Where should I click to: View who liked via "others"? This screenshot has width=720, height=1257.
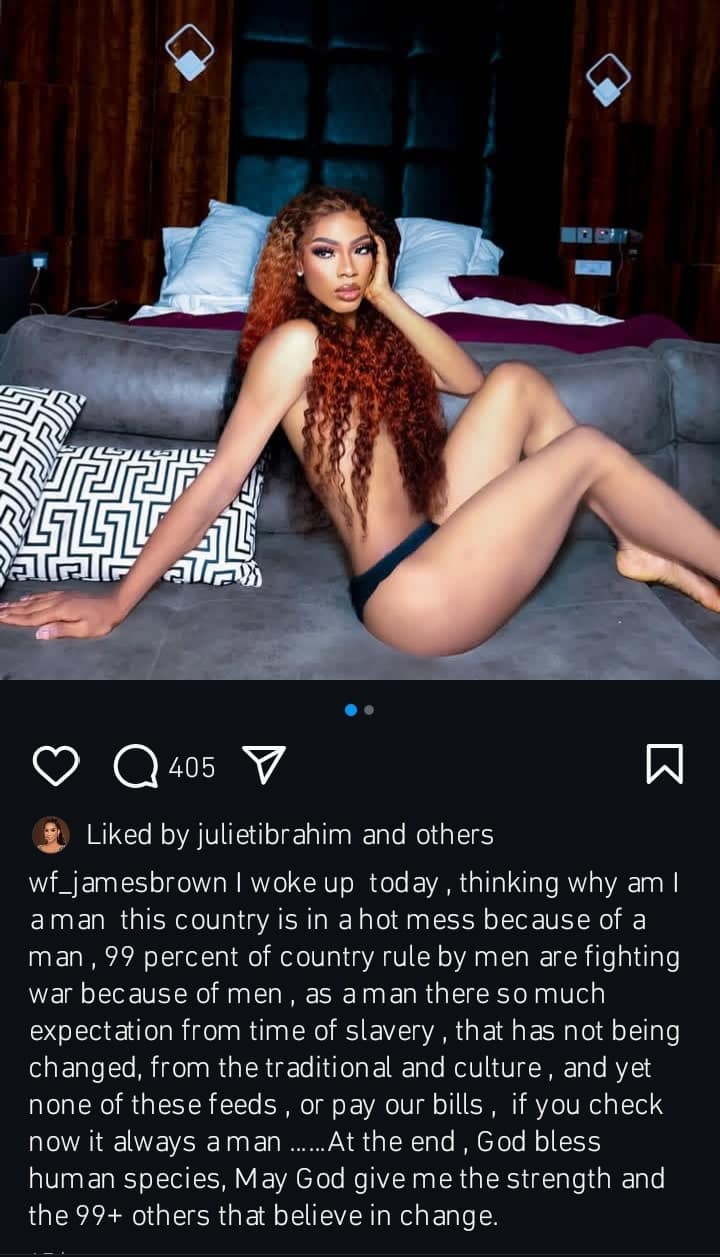[458, 834]
